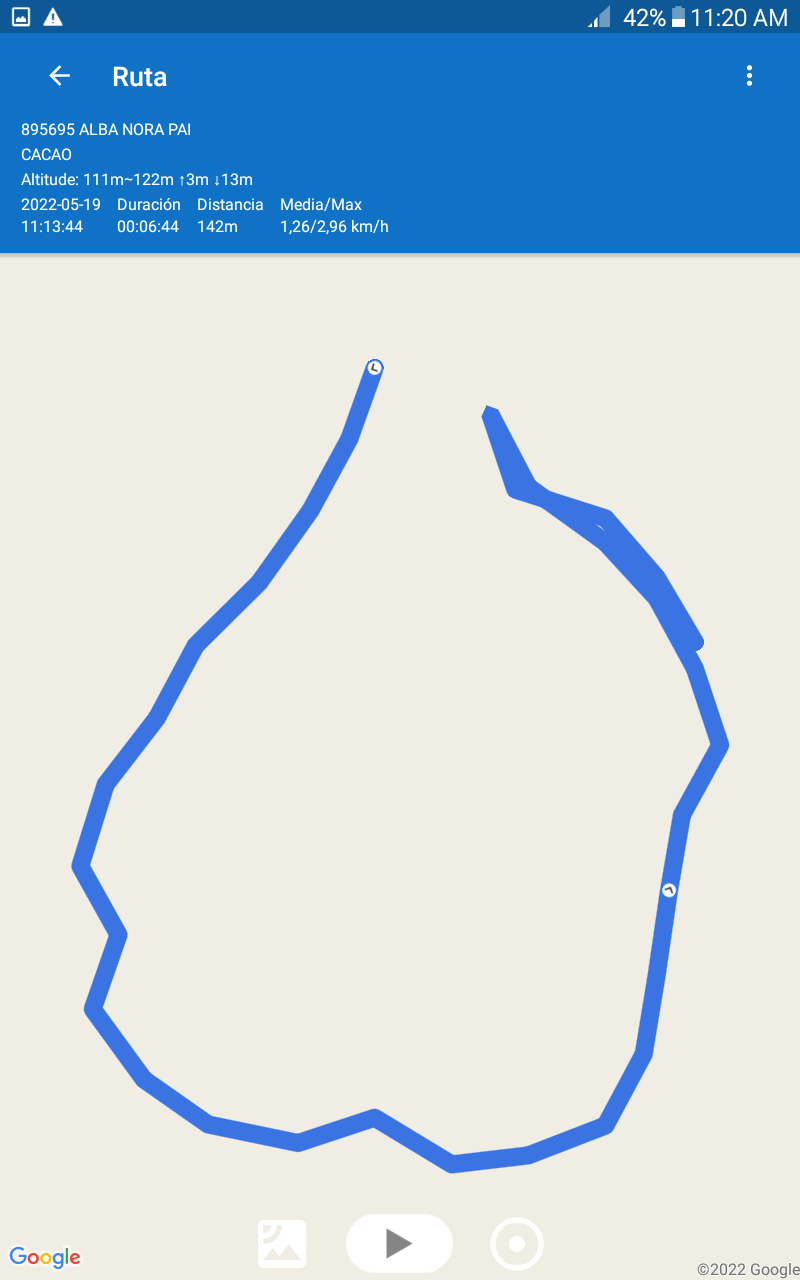Tap the route start point marker
800x1280 pixels.
[374, 368]
